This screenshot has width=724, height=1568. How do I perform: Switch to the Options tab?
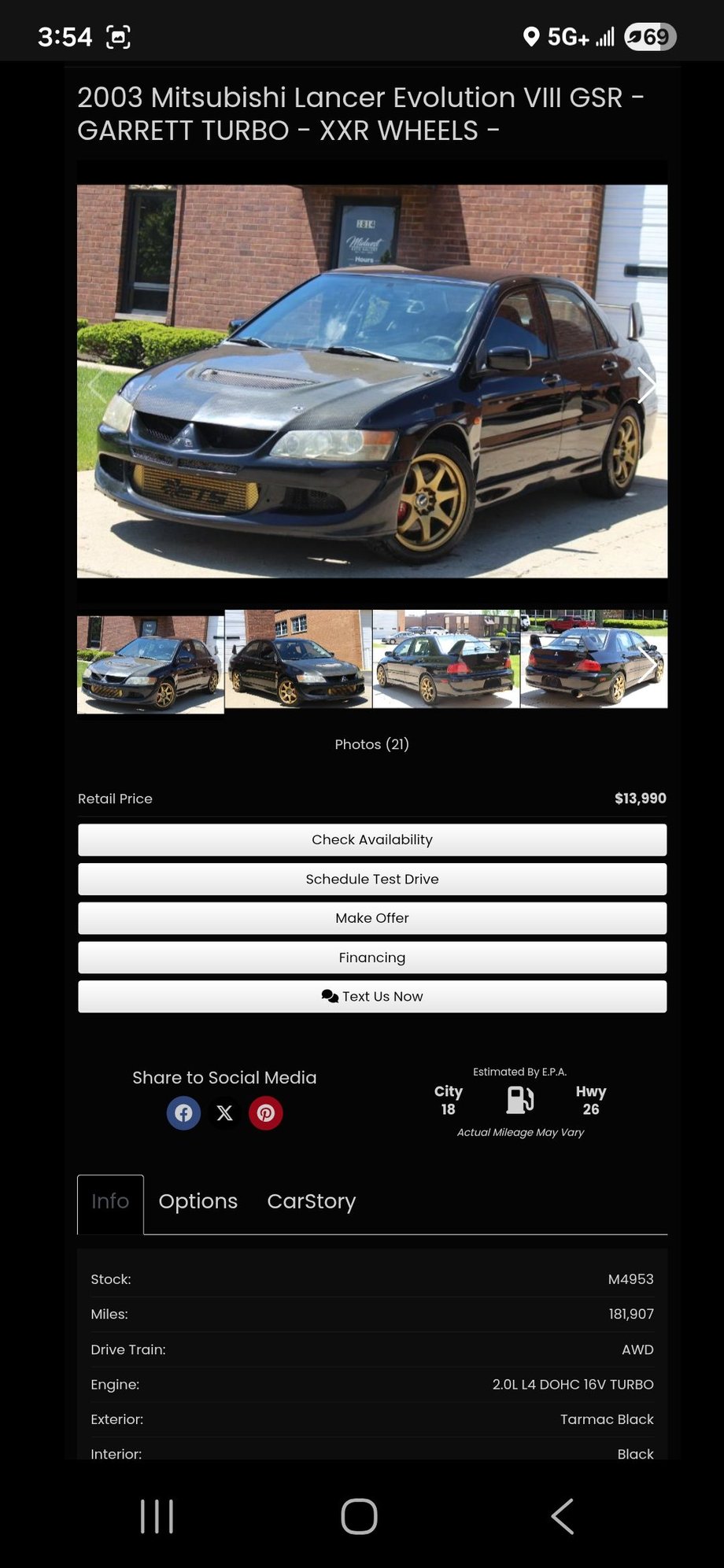198,1201
